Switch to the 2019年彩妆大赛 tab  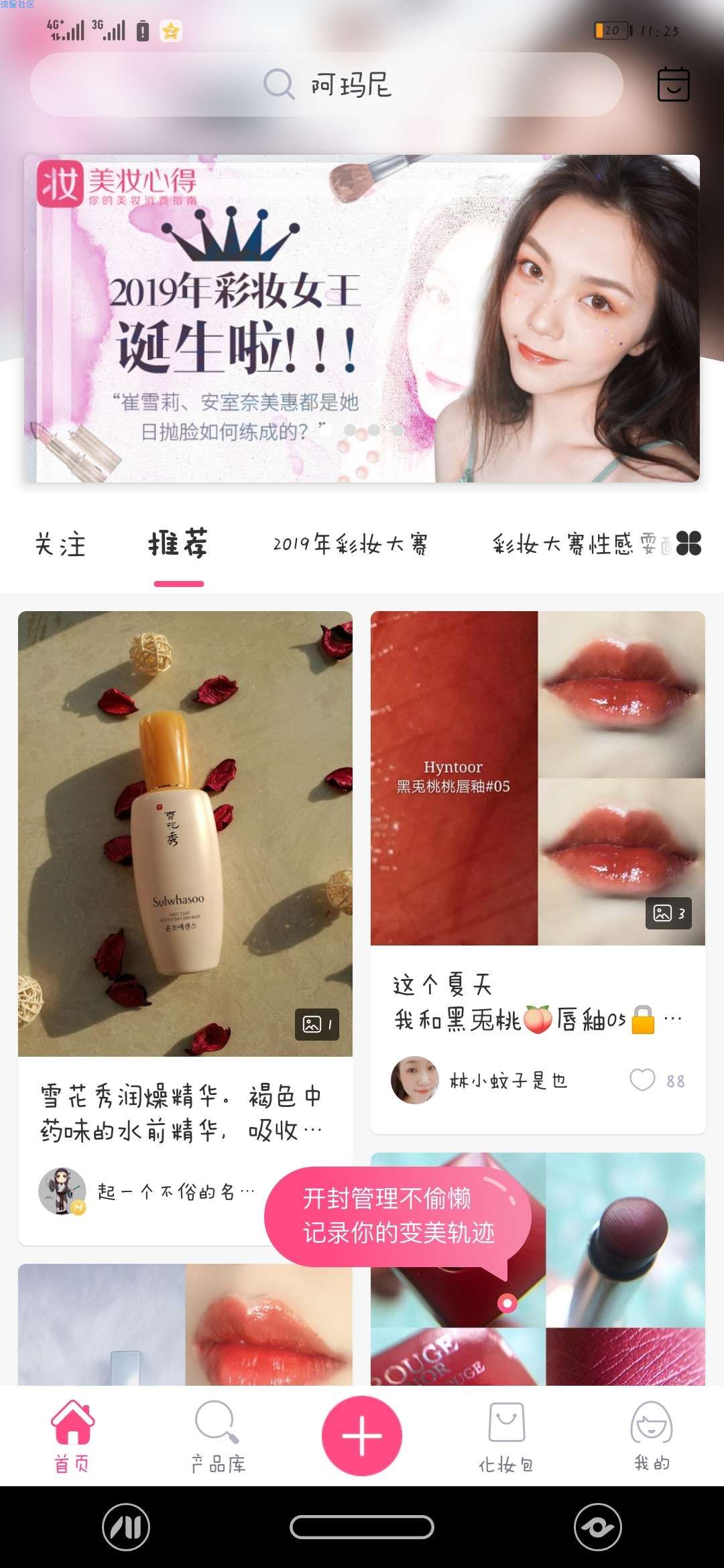click(x=350, y=544)
